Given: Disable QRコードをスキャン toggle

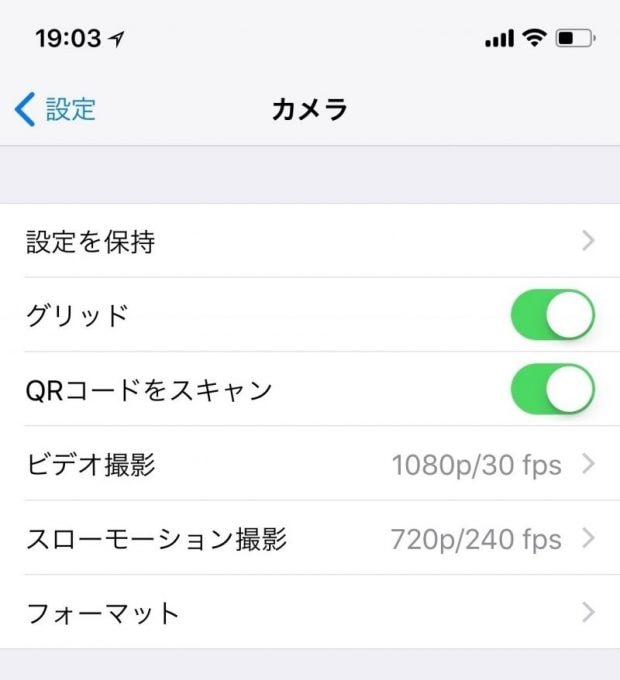Looking at the screenshot, I should coord(552,389).
